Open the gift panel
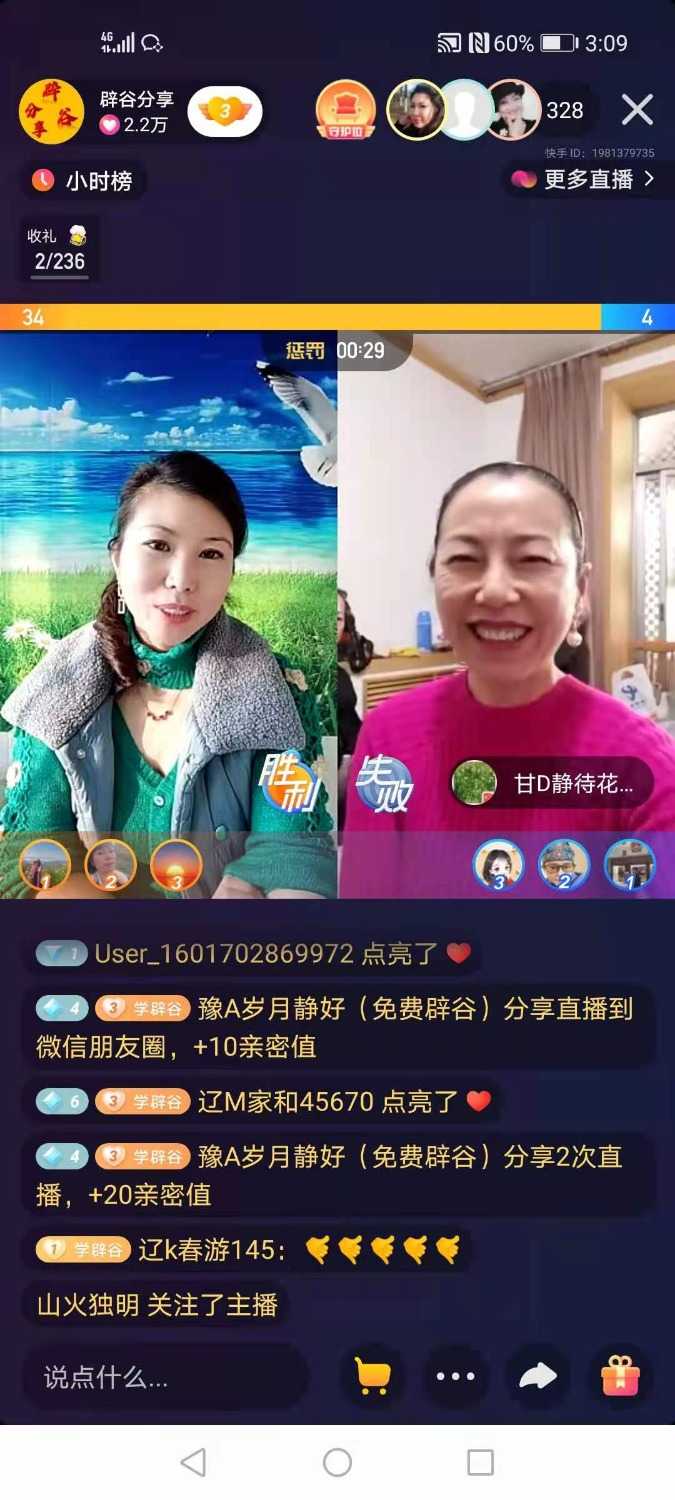This screenshot has height=1500, width=675. click(620, 1377)
